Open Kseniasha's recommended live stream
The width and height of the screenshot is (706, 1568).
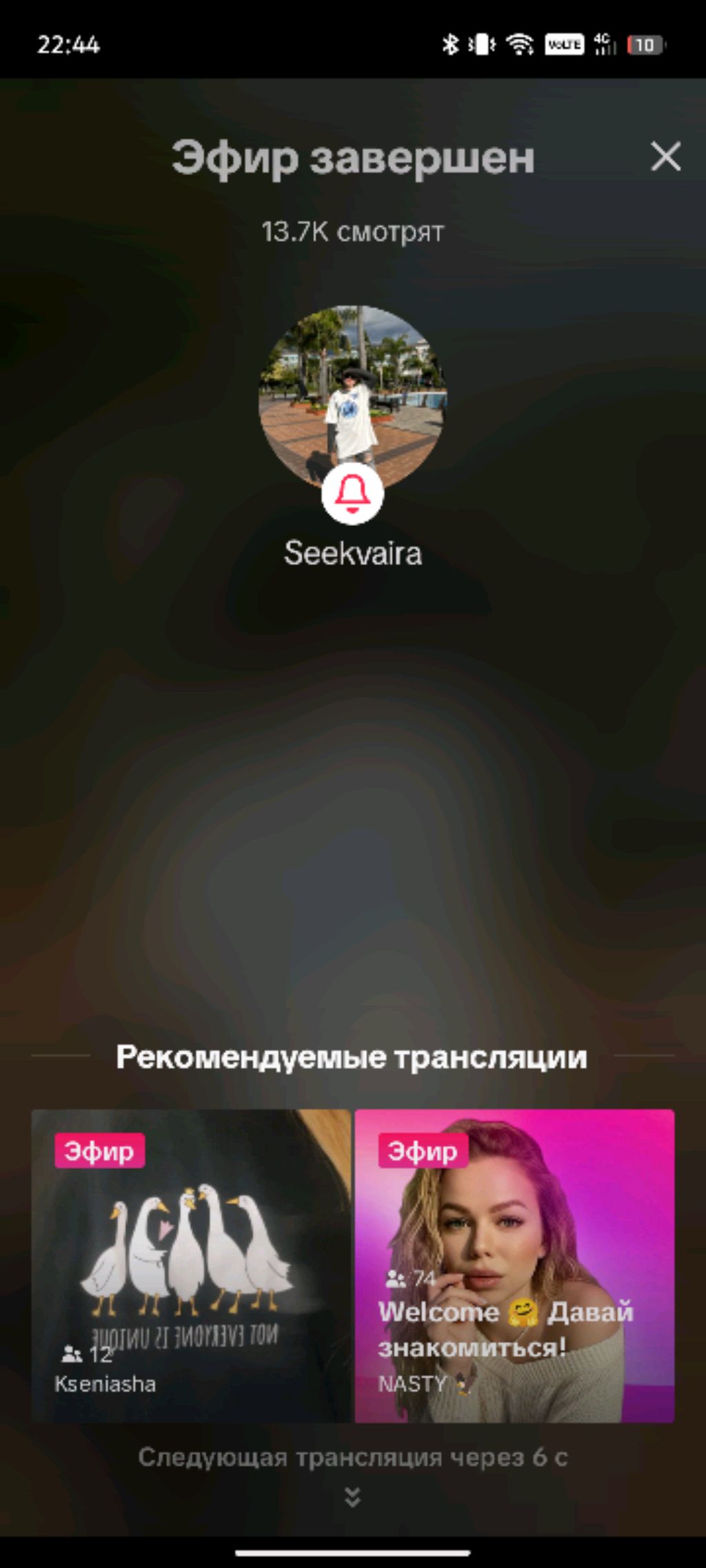[191, 1265]
